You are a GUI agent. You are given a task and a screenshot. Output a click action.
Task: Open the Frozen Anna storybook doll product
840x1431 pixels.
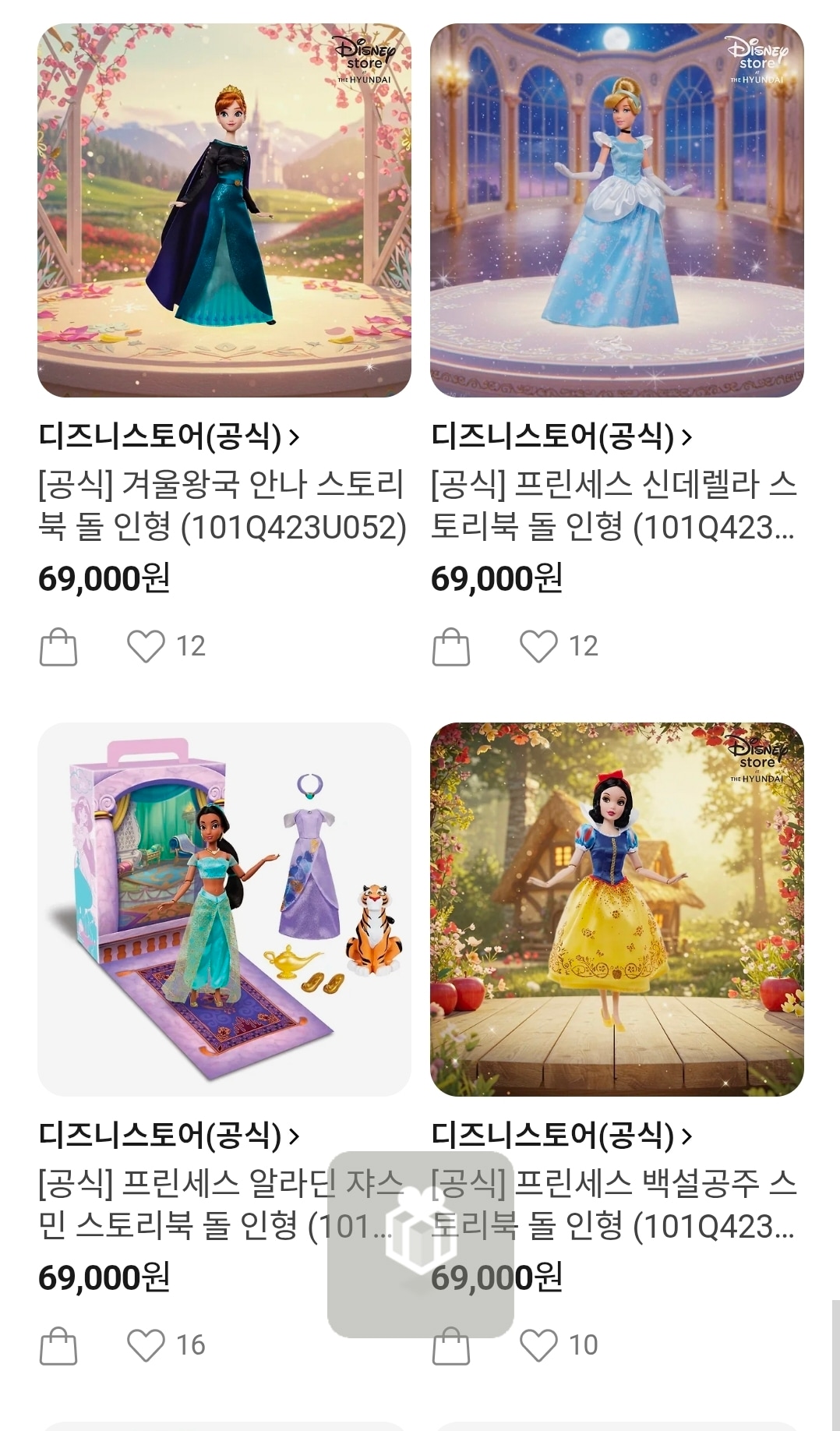(x=224, y=210)
